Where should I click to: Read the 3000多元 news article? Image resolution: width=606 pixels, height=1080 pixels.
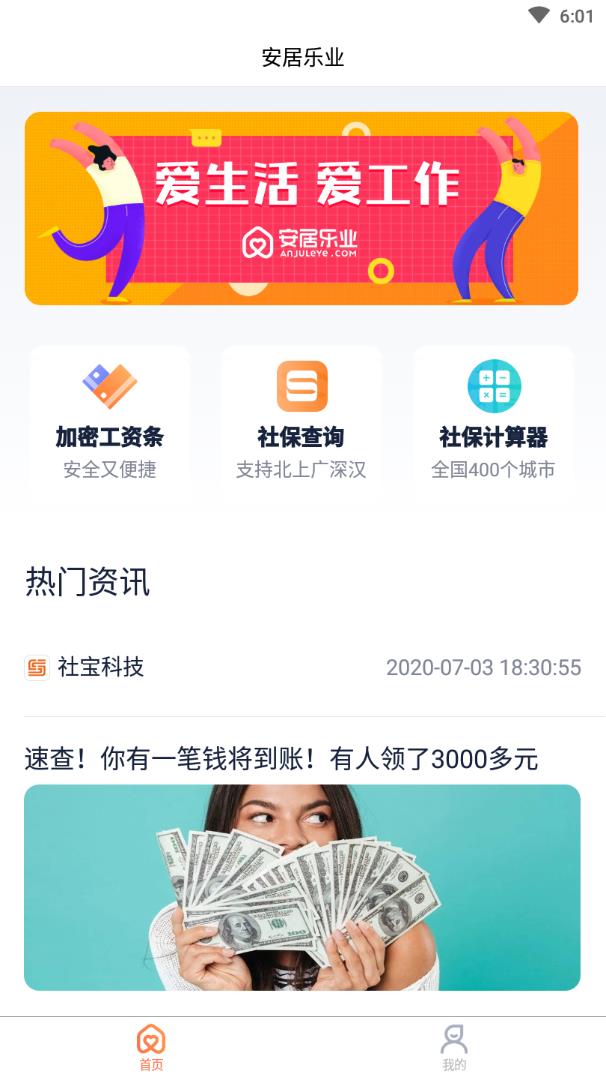(281, 759)
